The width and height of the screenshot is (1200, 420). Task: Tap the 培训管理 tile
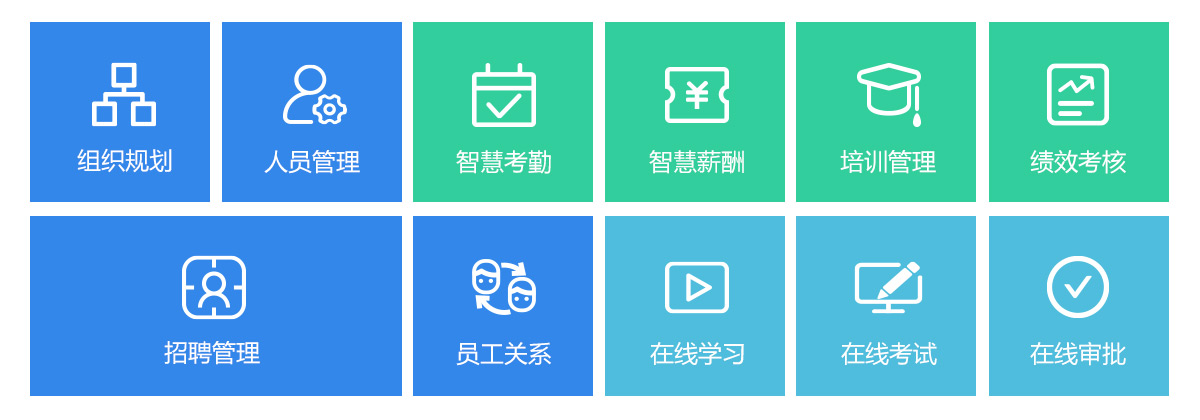(x=886, y=112)
